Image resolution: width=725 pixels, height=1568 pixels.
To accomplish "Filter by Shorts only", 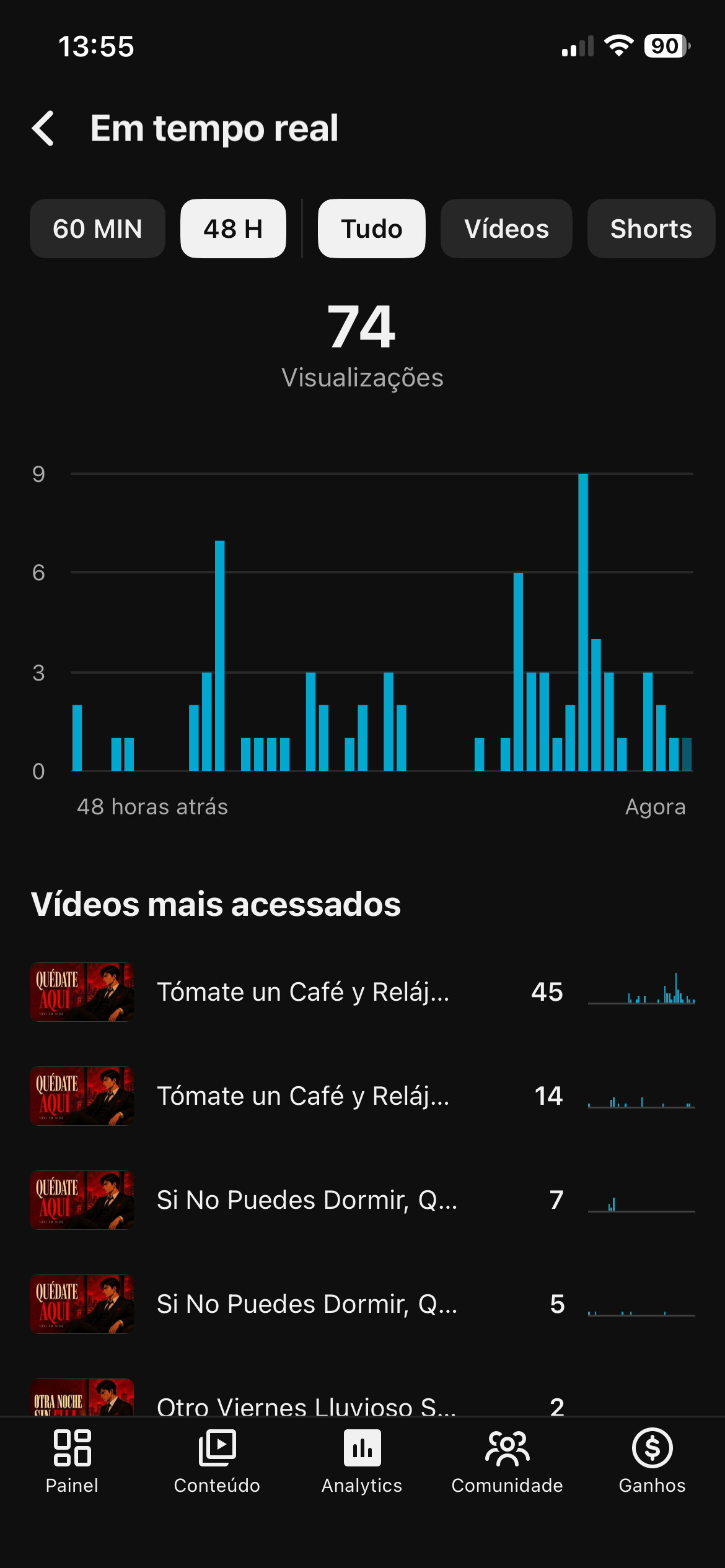I will [x=651, y=229].
